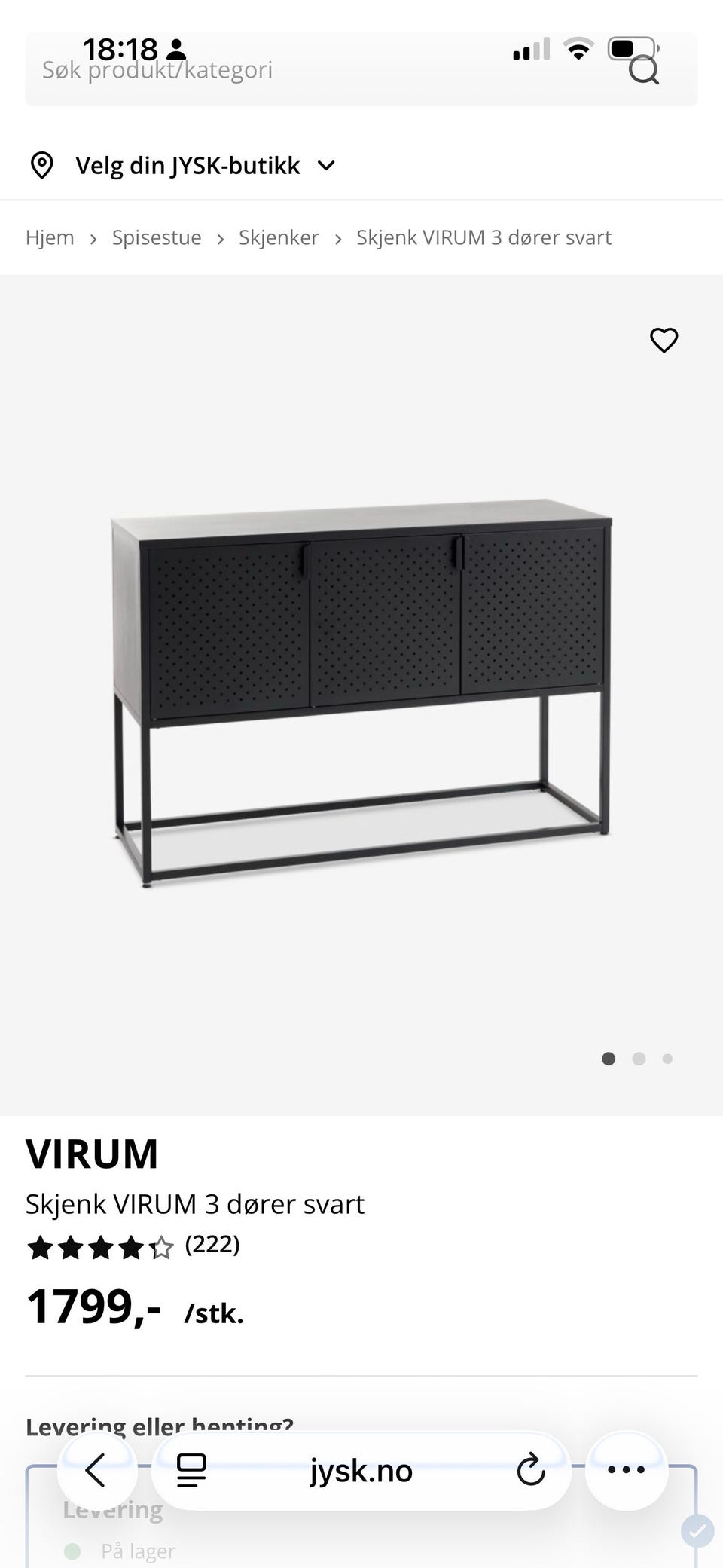Image resolution: width=723 pixels, height=1568 pixels.
Task: Add VIRUM sideboard to favorites heart
Action: [x=664, y=340]
